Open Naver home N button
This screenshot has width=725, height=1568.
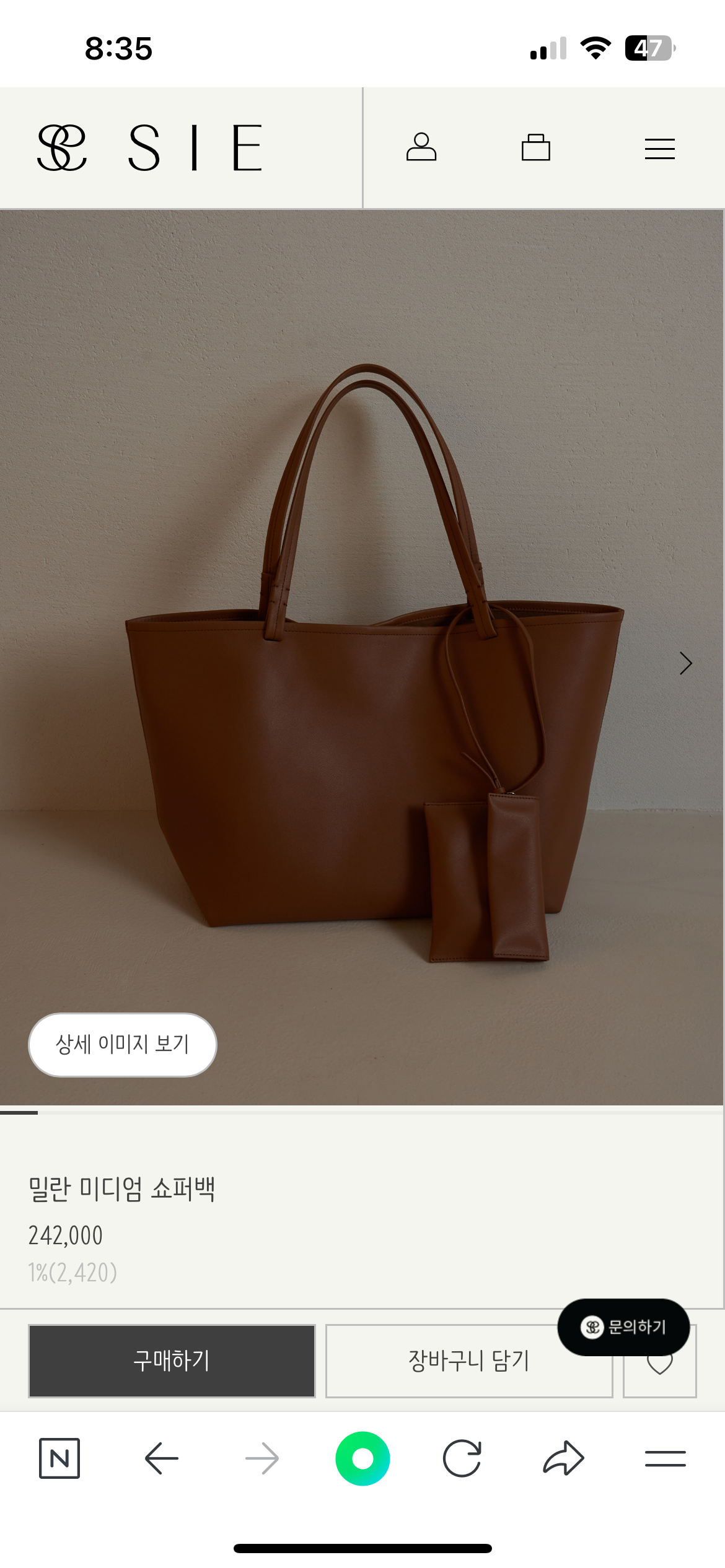click(x=59, y=1458)
